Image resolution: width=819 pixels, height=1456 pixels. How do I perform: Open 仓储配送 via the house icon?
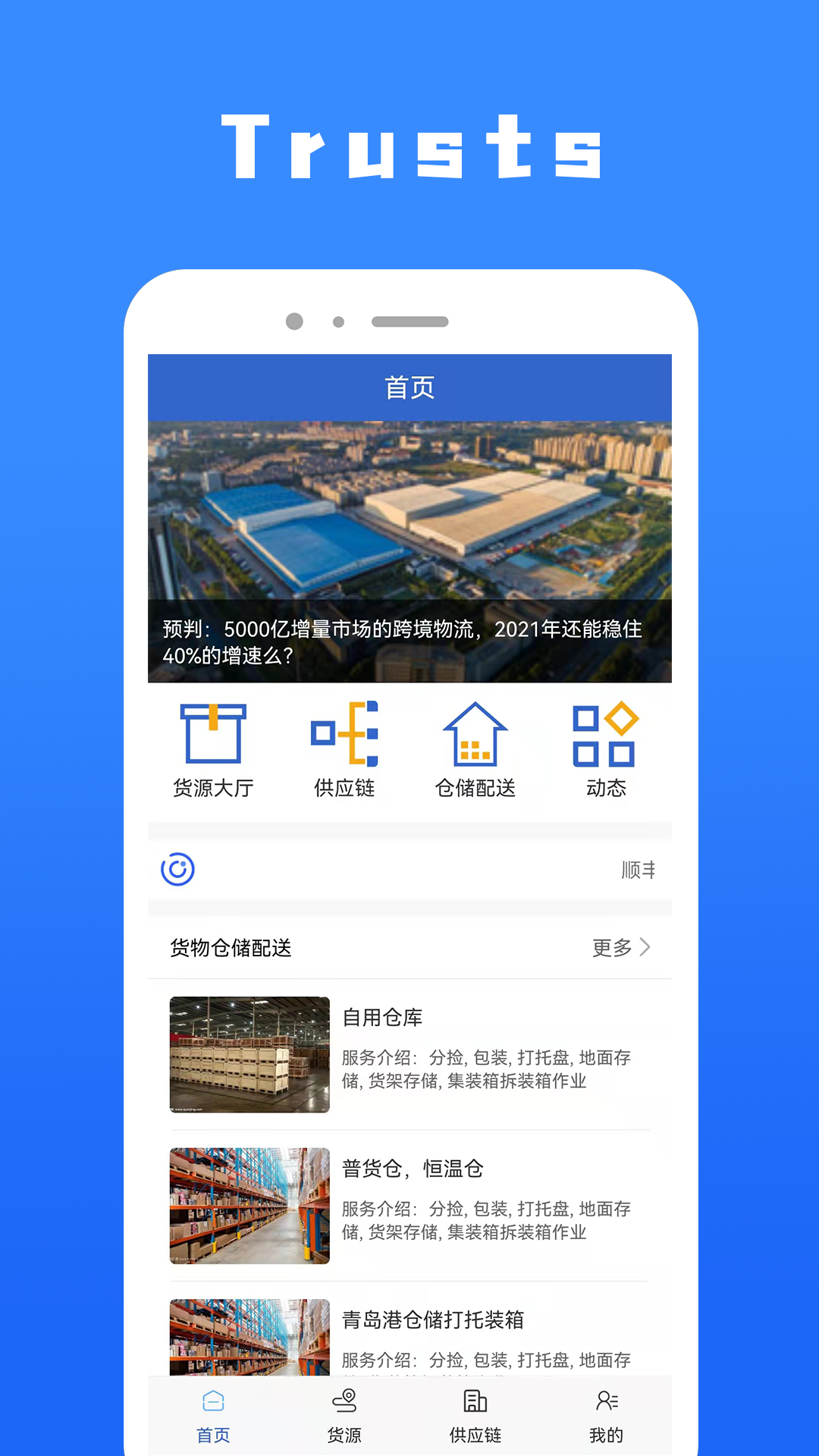tap(474, 734)
